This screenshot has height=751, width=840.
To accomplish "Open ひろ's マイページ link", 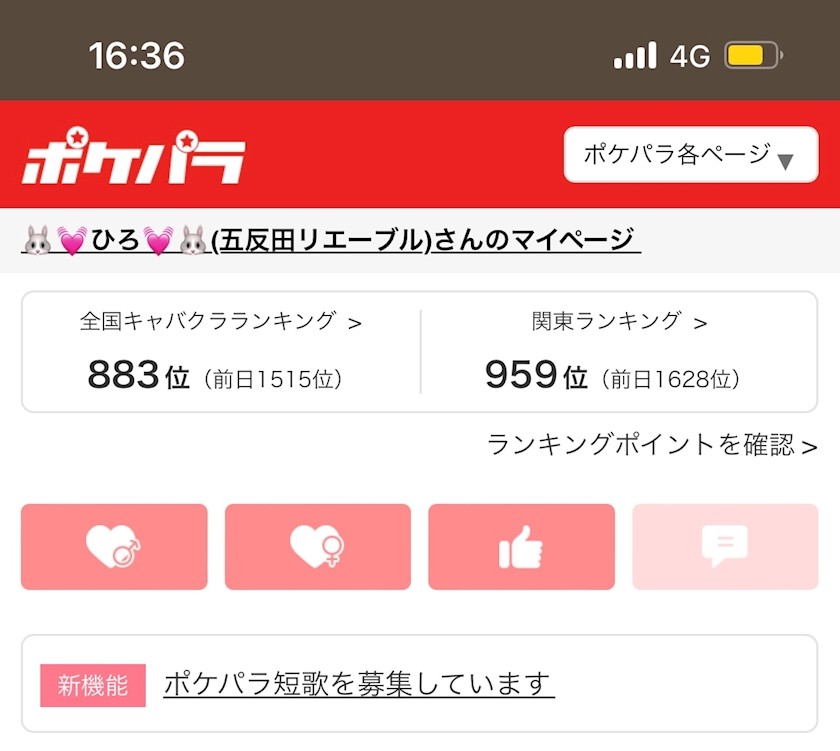I will tap(330, 240).
